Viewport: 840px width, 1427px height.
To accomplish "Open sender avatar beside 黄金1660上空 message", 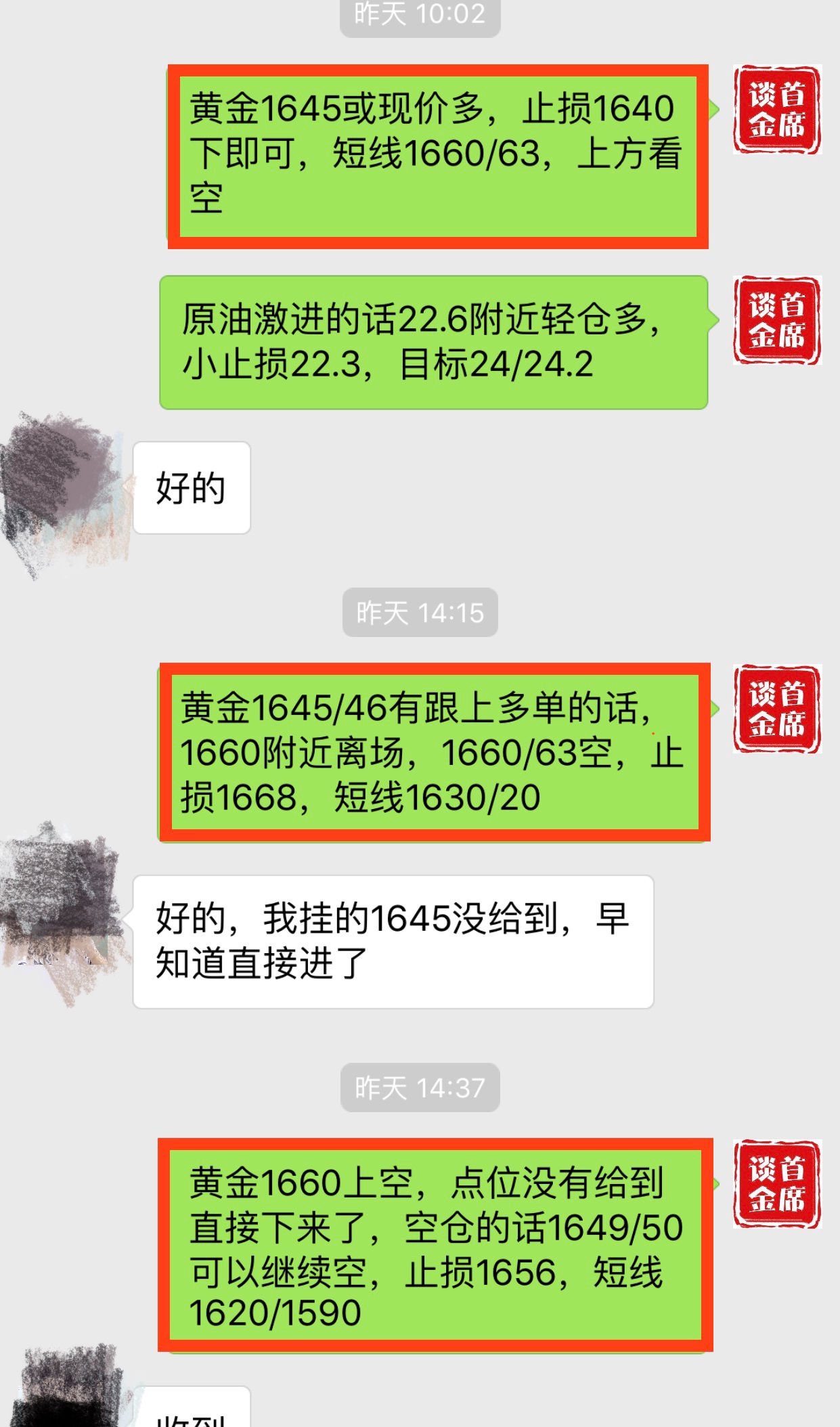I will point(777,1184).
